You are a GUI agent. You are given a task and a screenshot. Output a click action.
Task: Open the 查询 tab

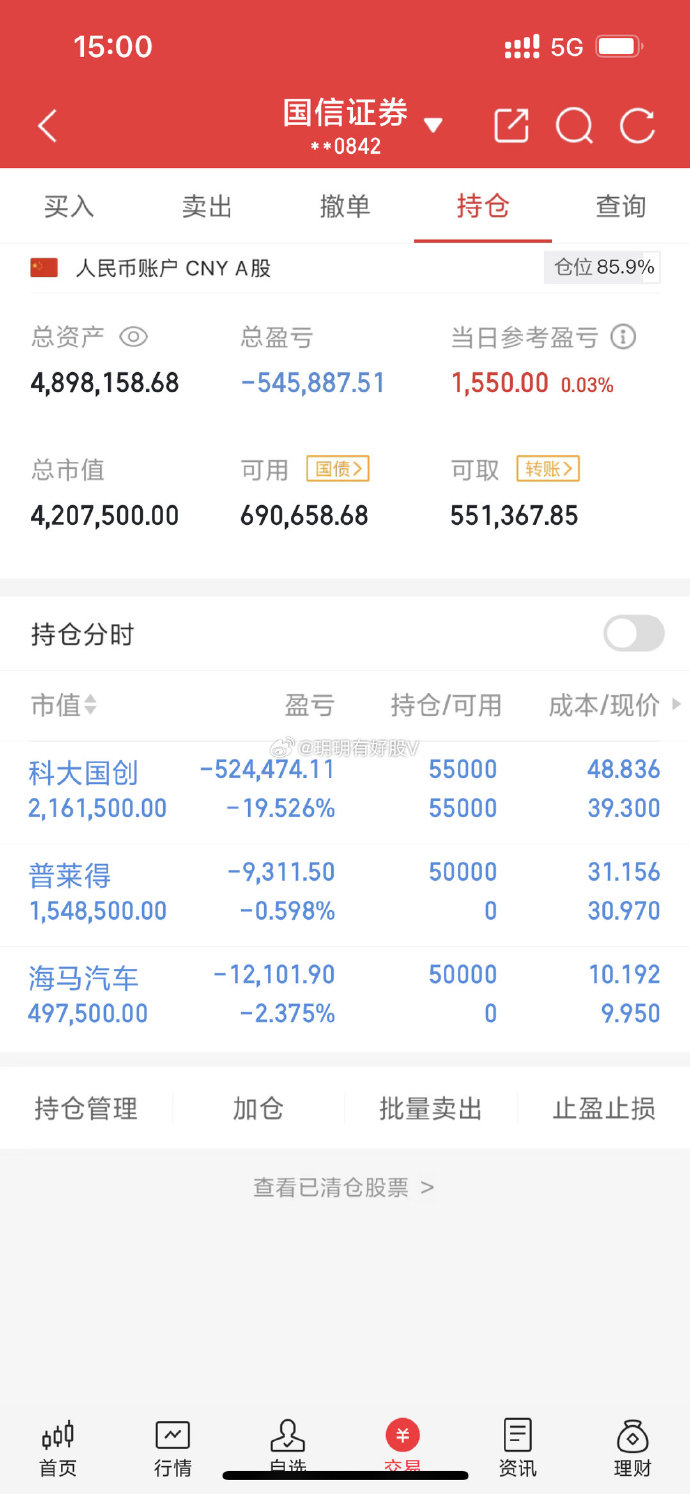tap(620, 206)
